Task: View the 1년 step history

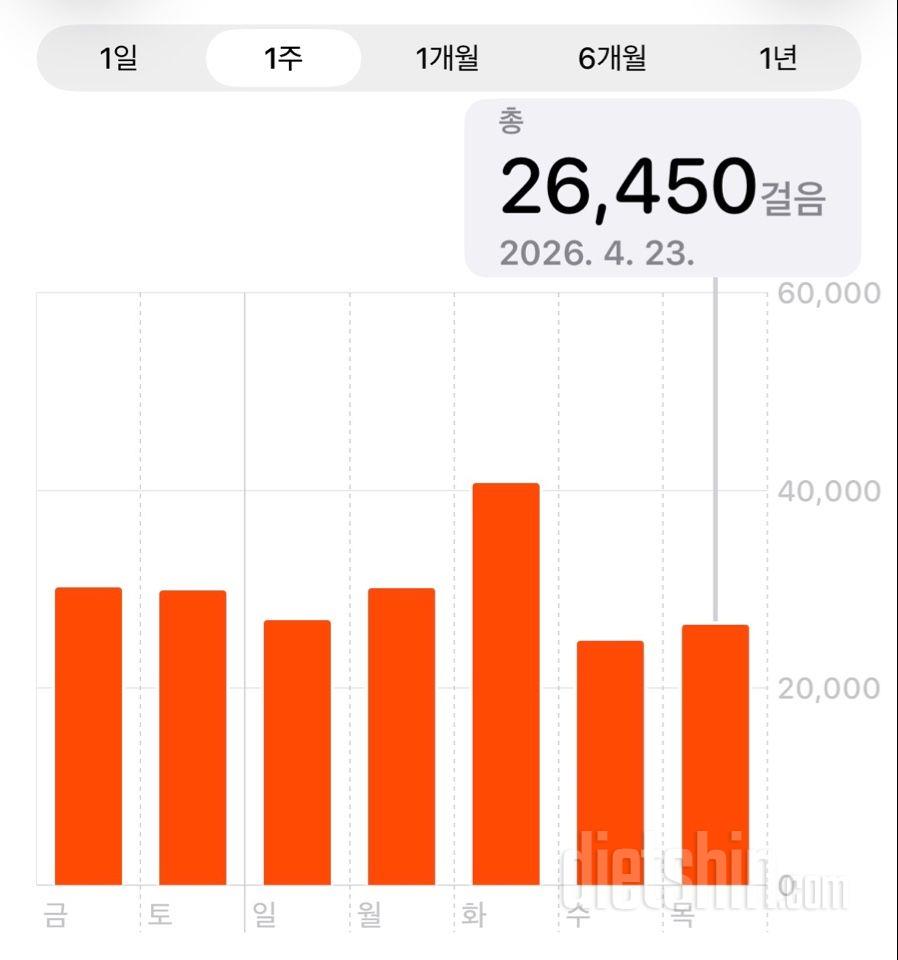Action: coord(777,58)
